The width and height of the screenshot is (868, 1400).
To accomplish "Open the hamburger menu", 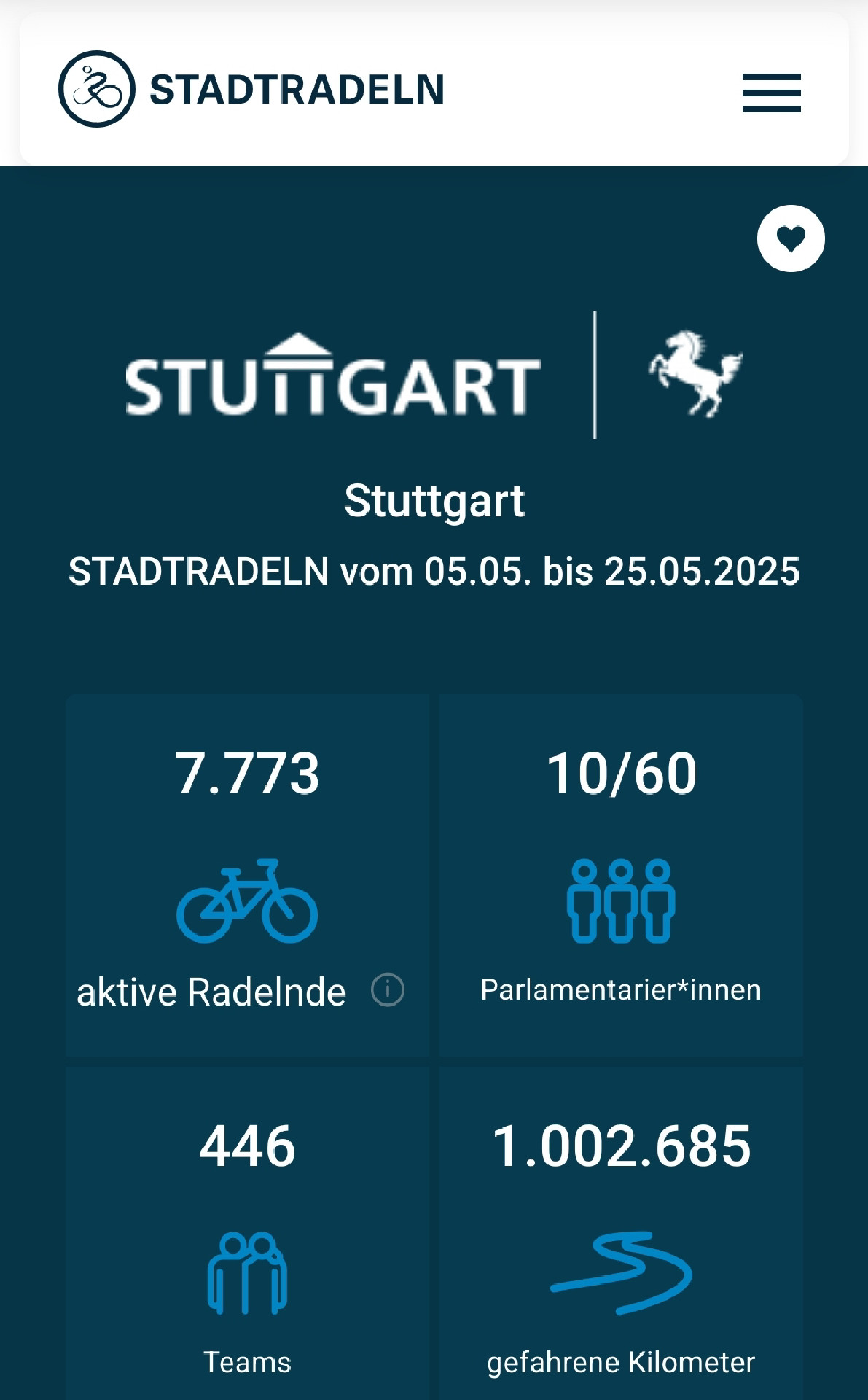I will tap(771, 93).
